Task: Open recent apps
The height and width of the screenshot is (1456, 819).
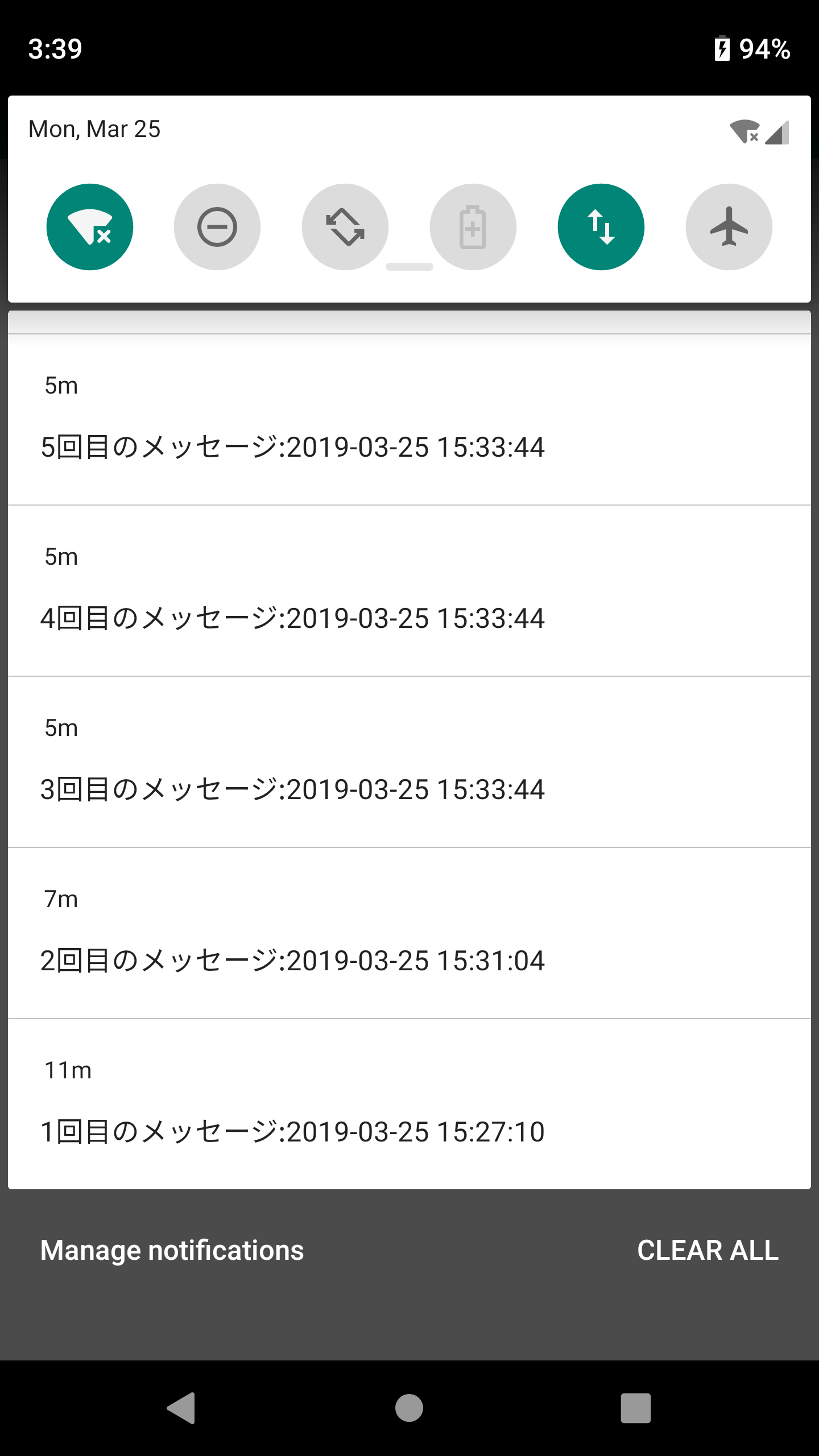Action: pos(635,1408)
